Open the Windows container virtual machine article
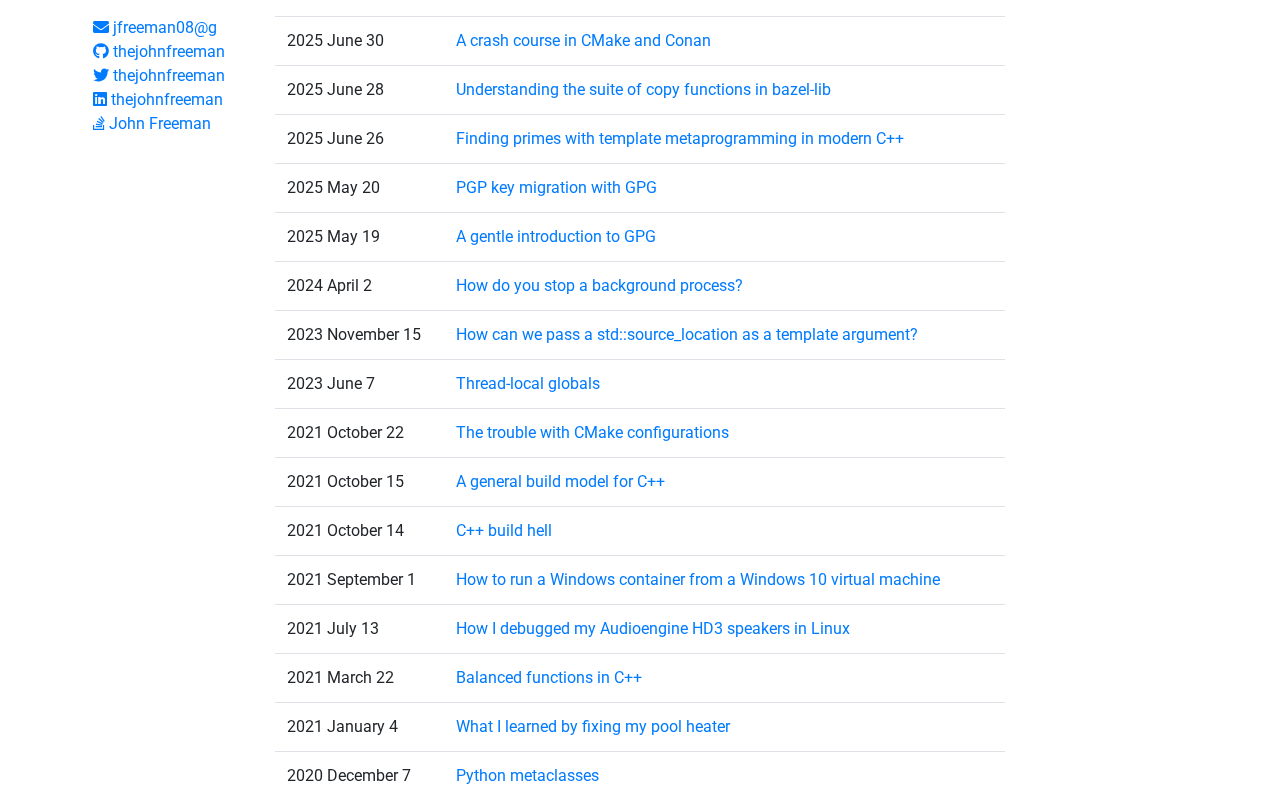This screenshot has height=800, width=1280. (x=697, y=580)
